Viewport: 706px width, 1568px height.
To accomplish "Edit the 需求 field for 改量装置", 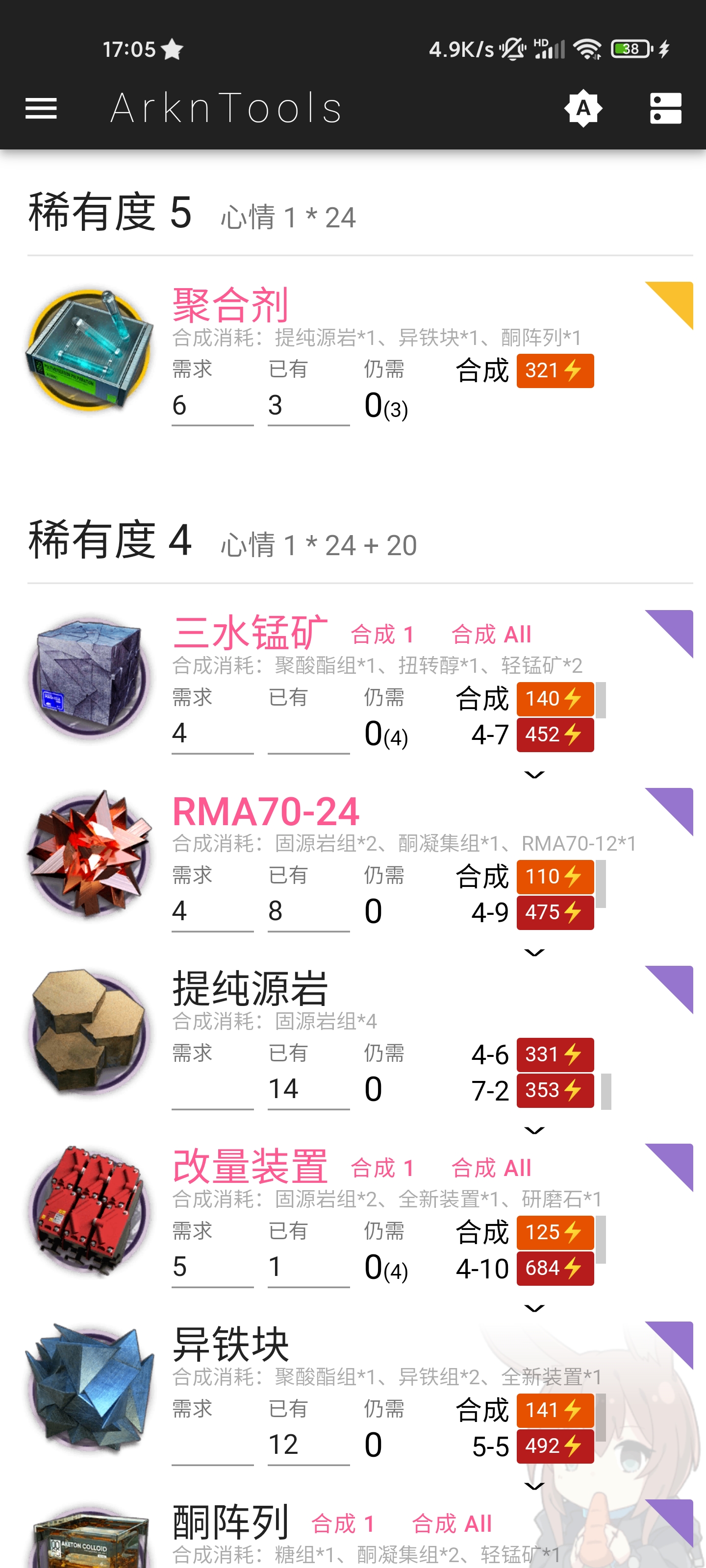I will [212, 1267].
